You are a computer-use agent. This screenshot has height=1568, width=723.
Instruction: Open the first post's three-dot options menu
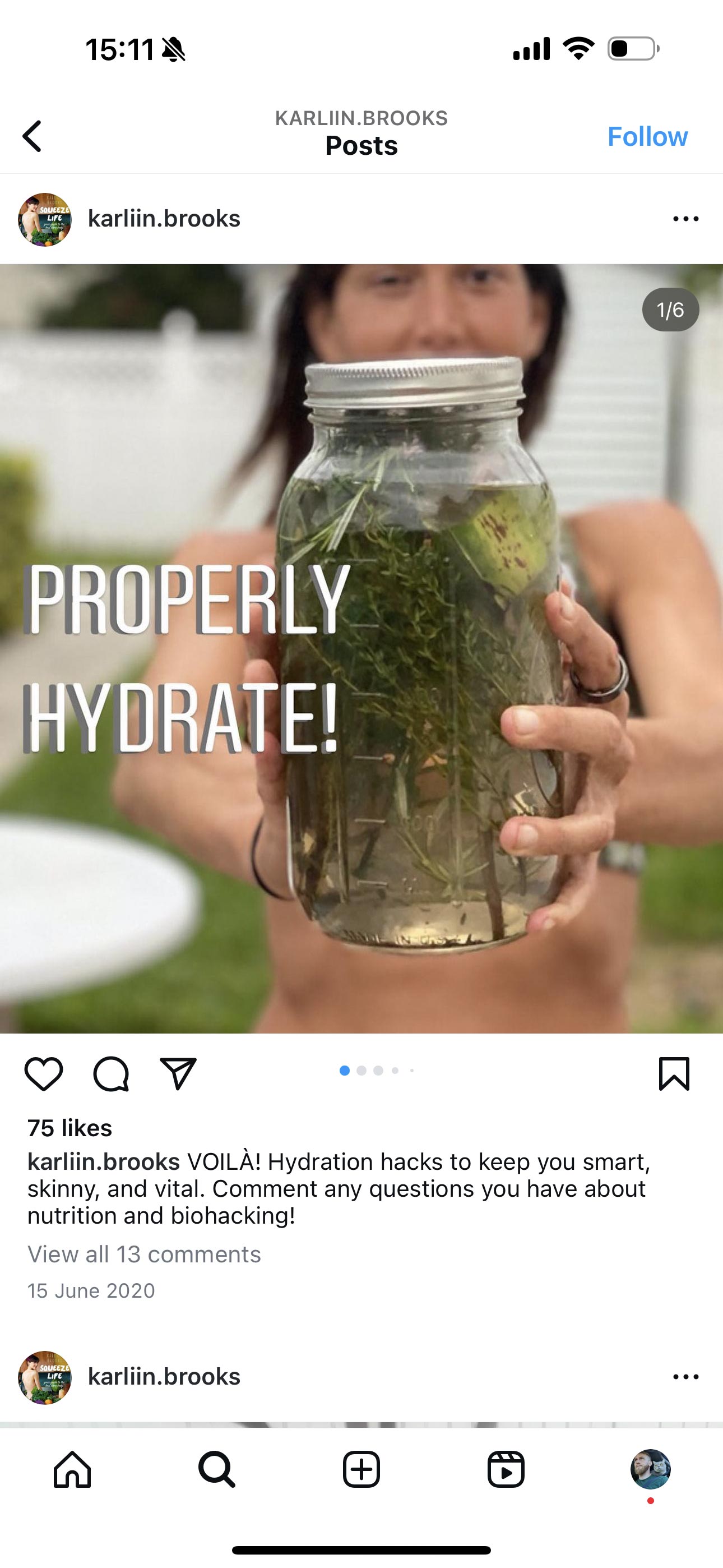tap(685, 219)
